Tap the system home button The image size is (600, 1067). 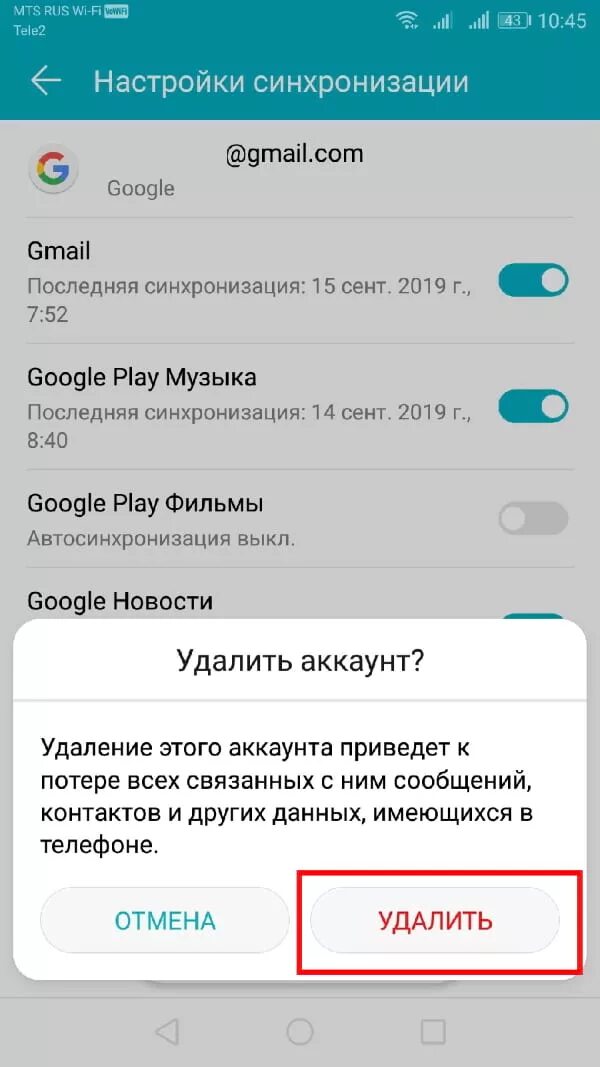(300, 1032)
